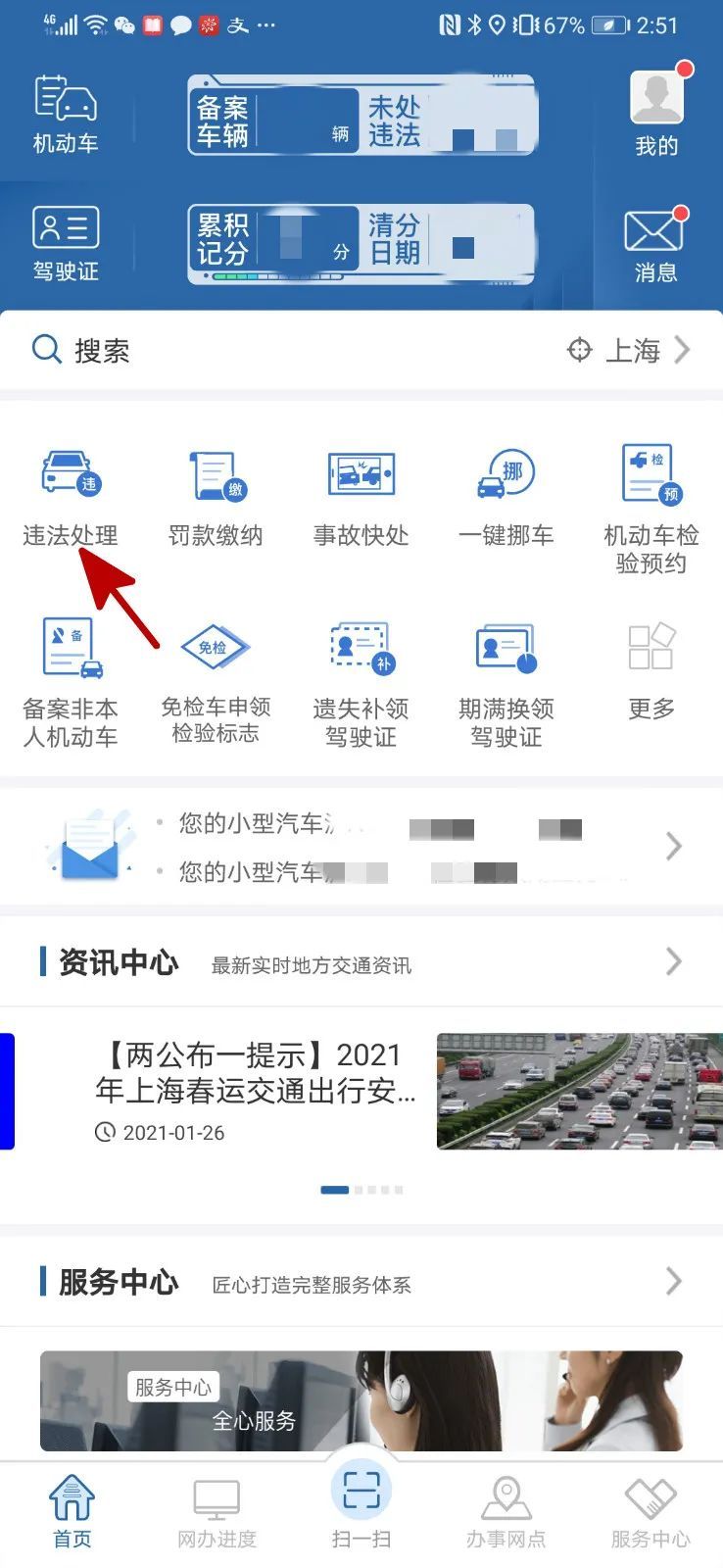The image size is (723, 1568).
Task: Open 免检车申领检验标志
Action: tap(216, 681)
